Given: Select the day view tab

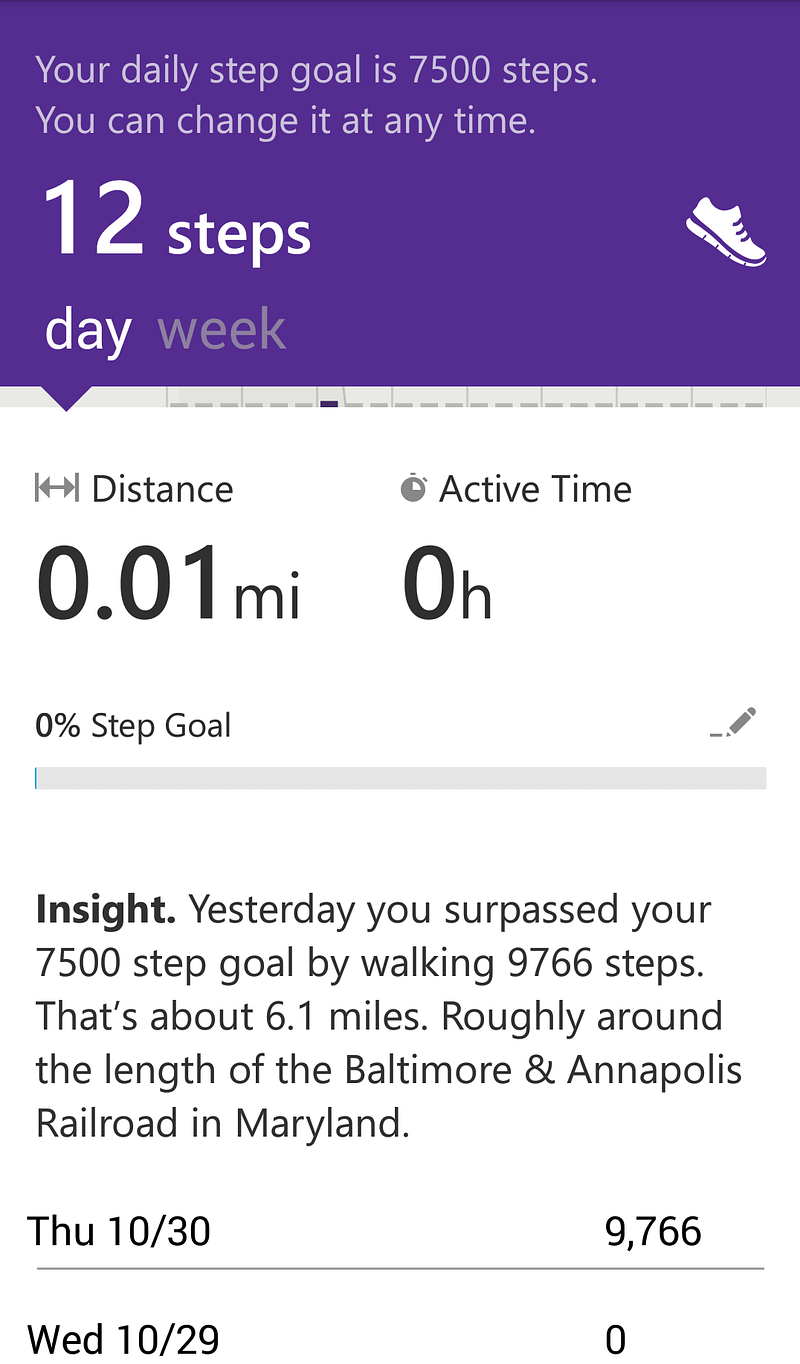Looking at the screenshot, I should (x=88, y=330).
